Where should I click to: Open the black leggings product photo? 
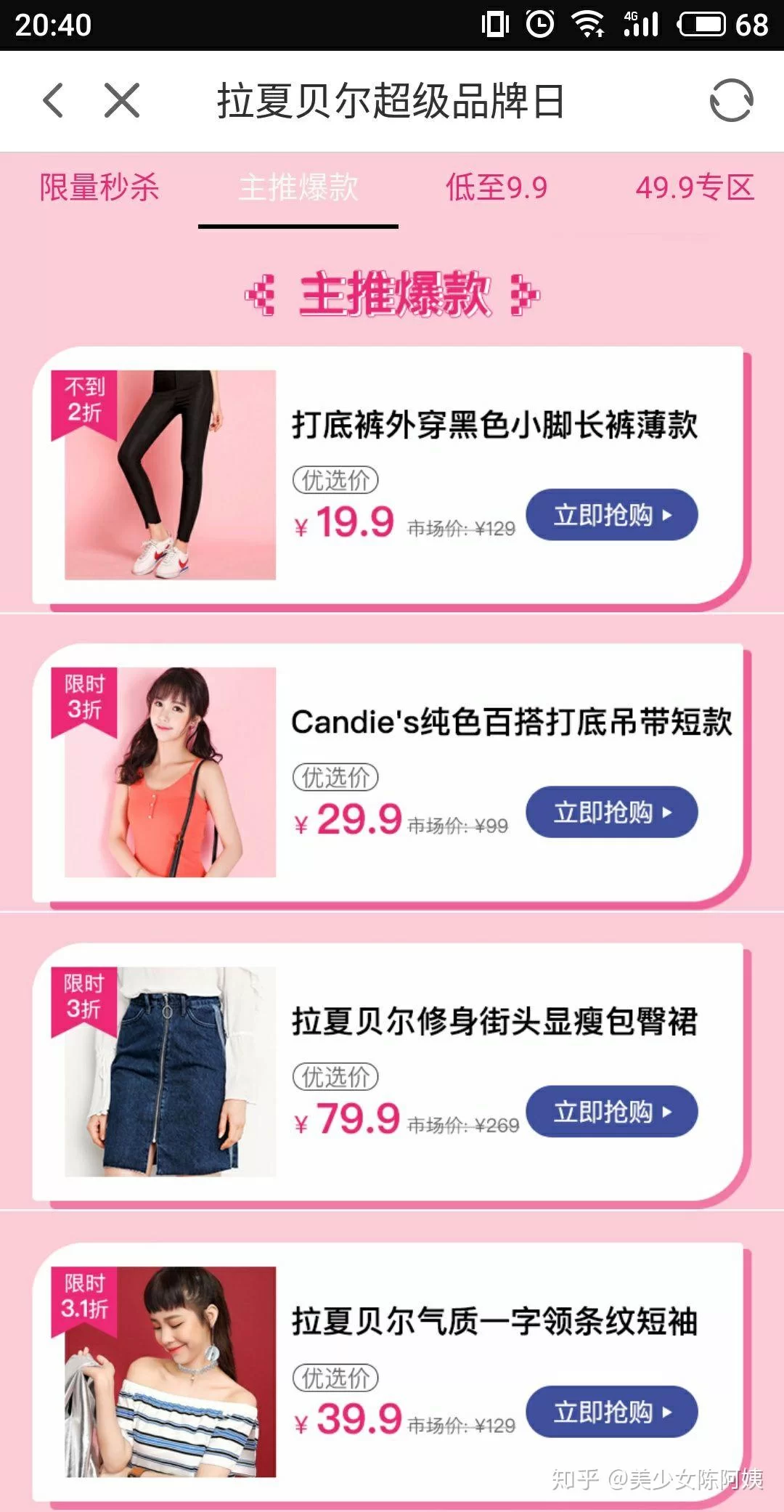coord(171,475)
